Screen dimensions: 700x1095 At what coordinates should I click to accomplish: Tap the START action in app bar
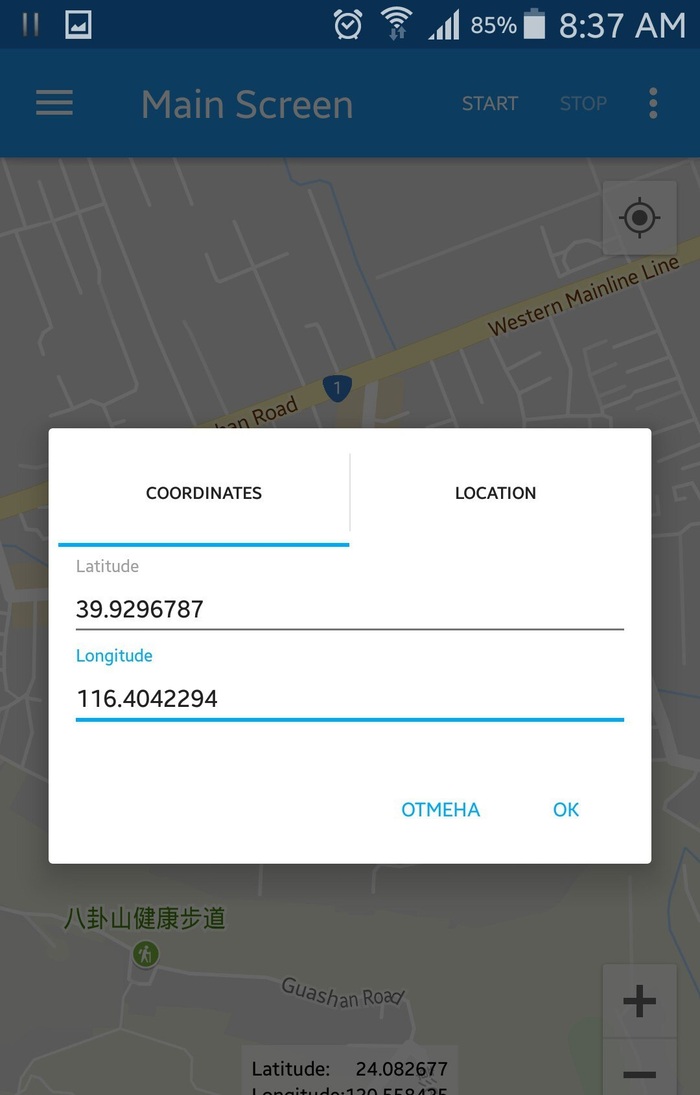(x=489, y=103)
